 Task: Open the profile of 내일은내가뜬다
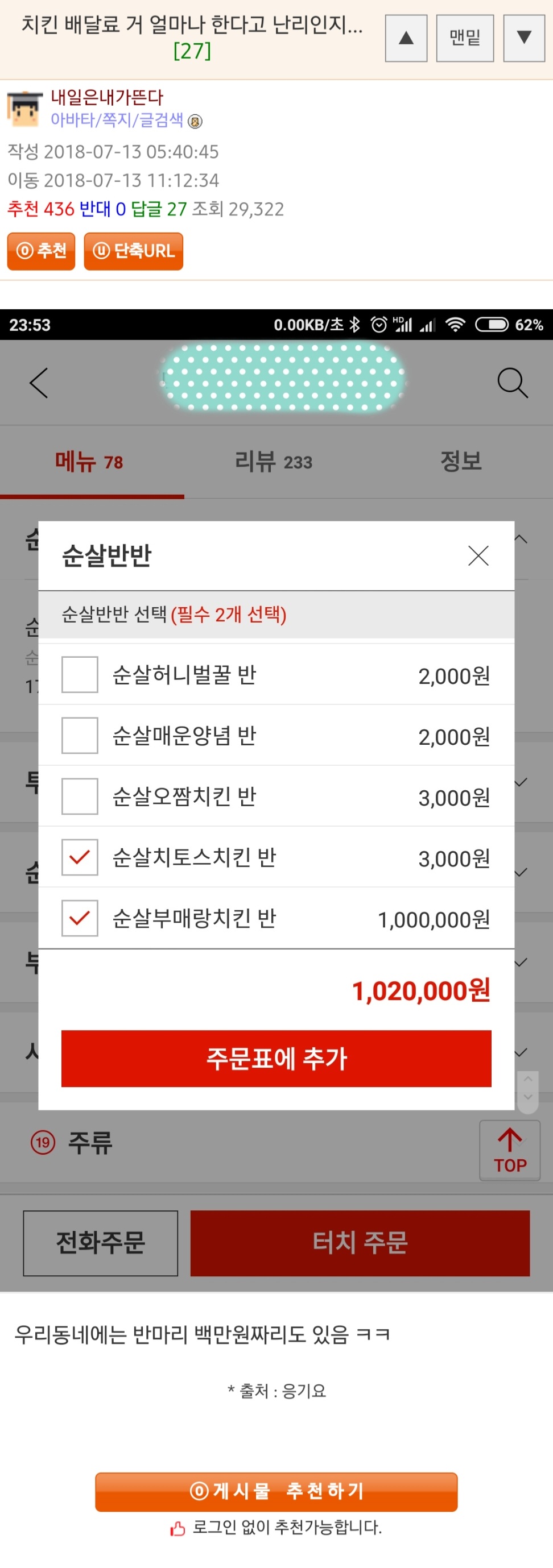click(x=107, y=97)
